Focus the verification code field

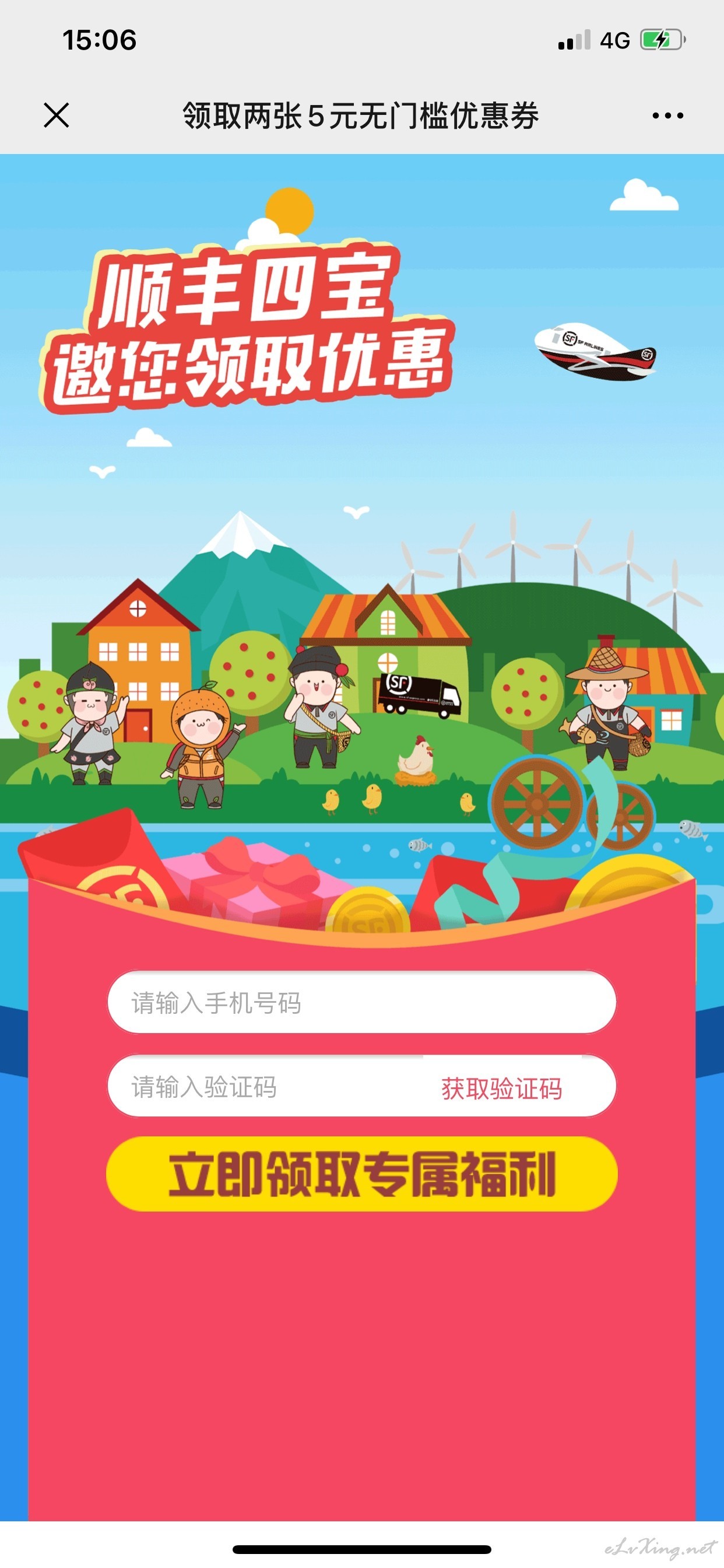point(268,1087)
